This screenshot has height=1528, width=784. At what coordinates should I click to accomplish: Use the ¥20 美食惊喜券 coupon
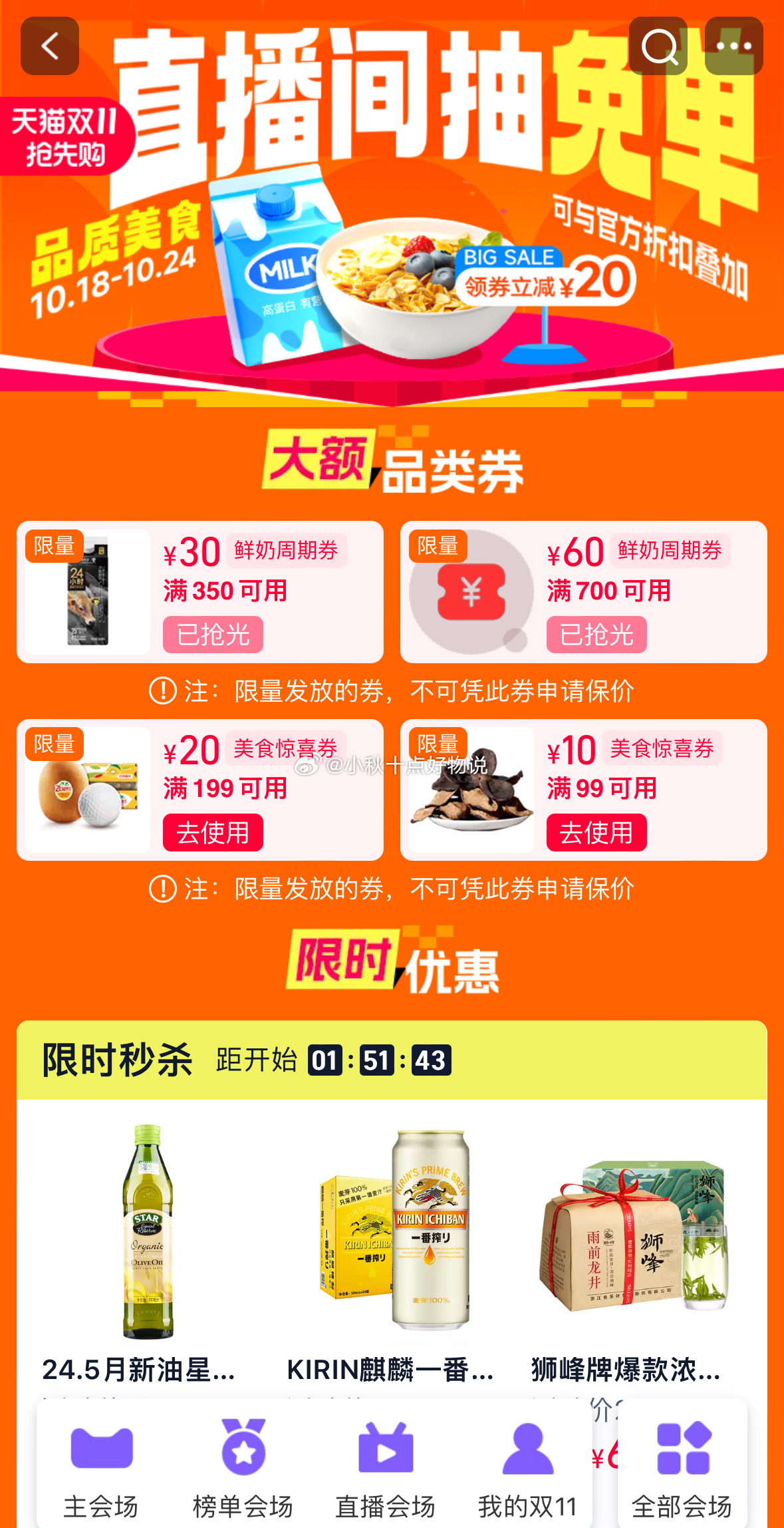click(x=213, y=832)
